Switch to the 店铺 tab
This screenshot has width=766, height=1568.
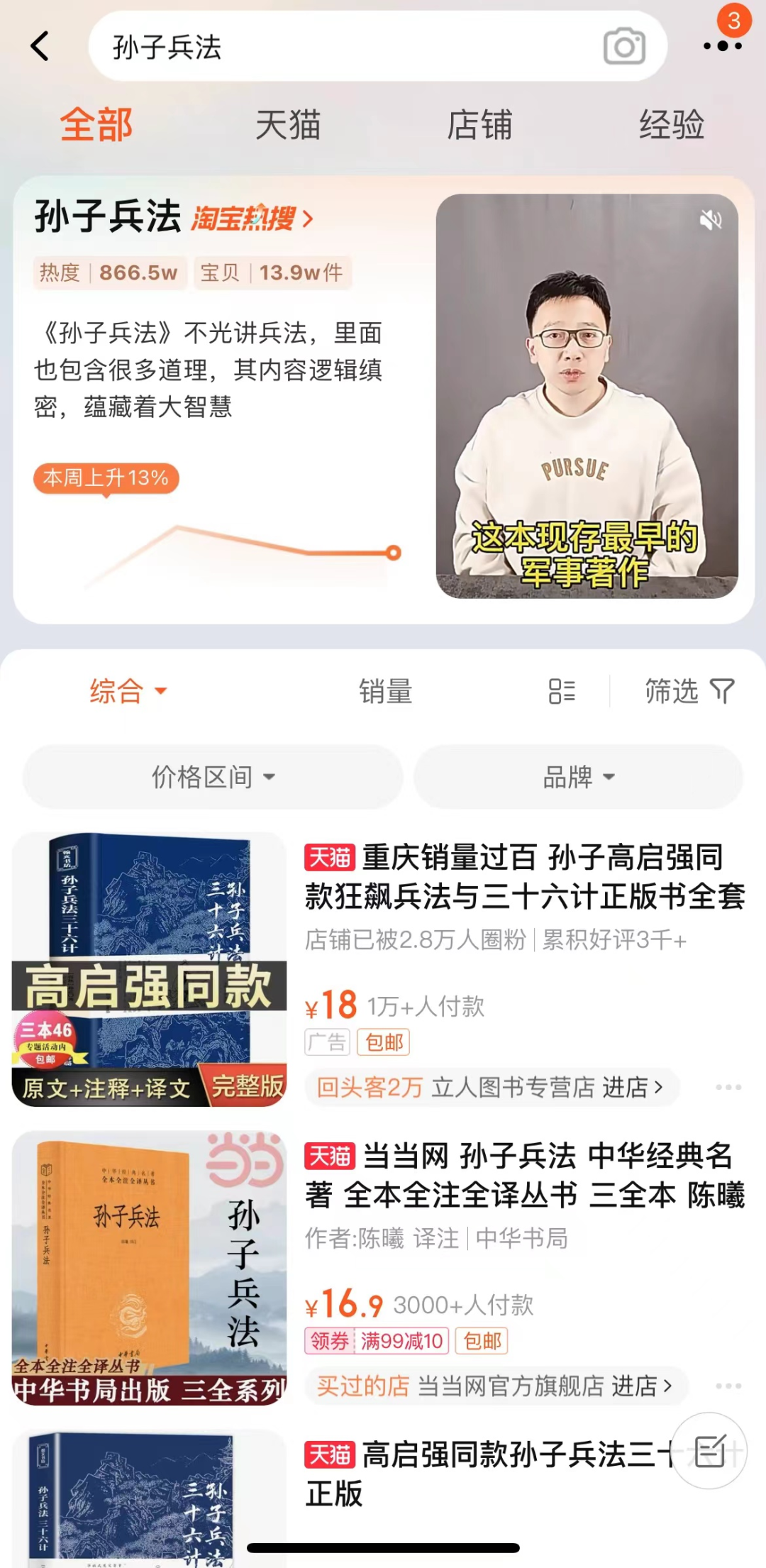(479, 125)
